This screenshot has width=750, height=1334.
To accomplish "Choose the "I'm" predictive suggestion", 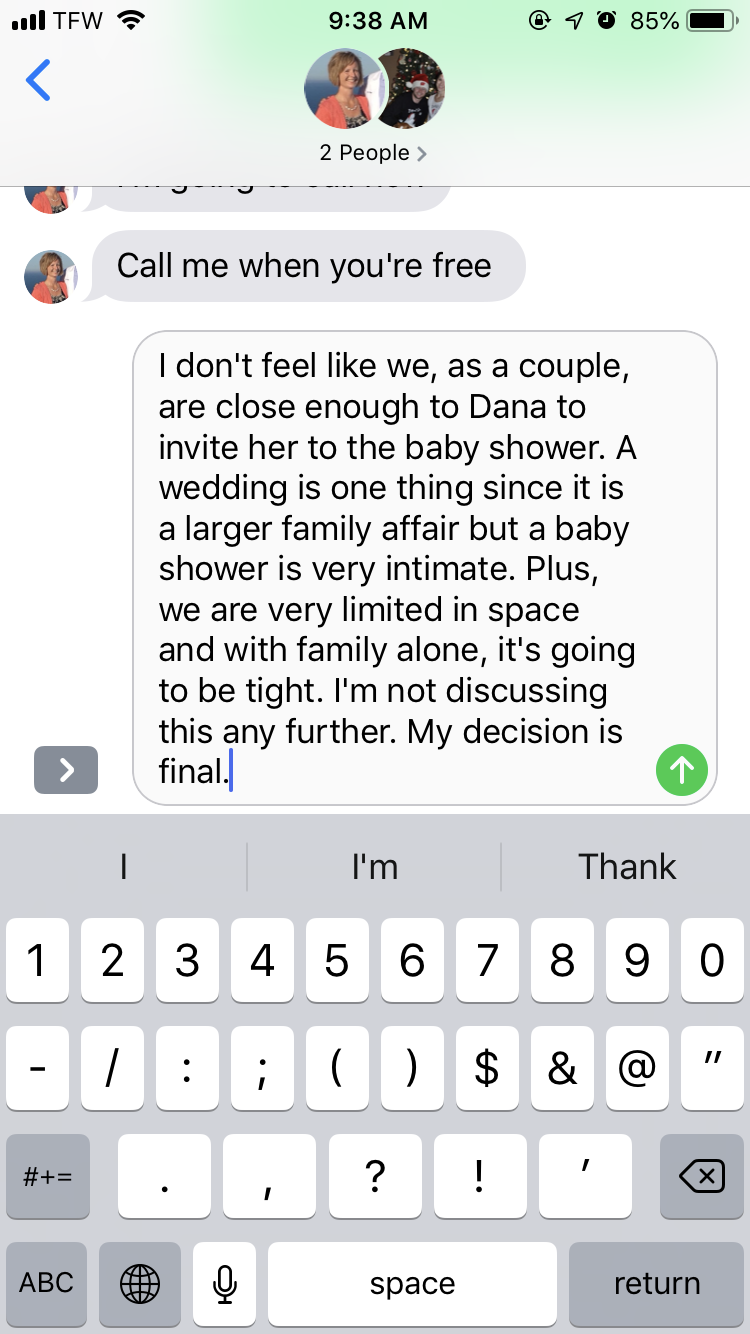I will 374,866.
